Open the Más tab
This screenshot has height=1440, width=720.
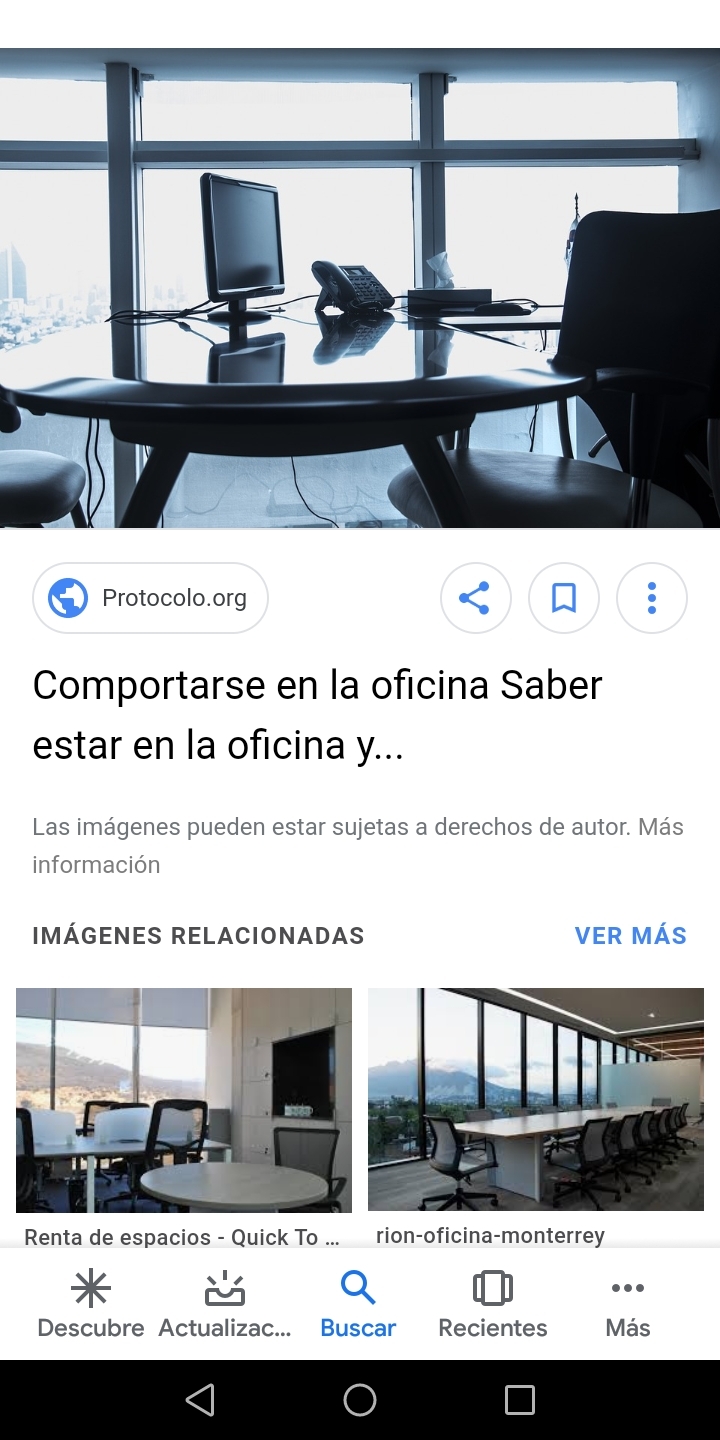627,1305
